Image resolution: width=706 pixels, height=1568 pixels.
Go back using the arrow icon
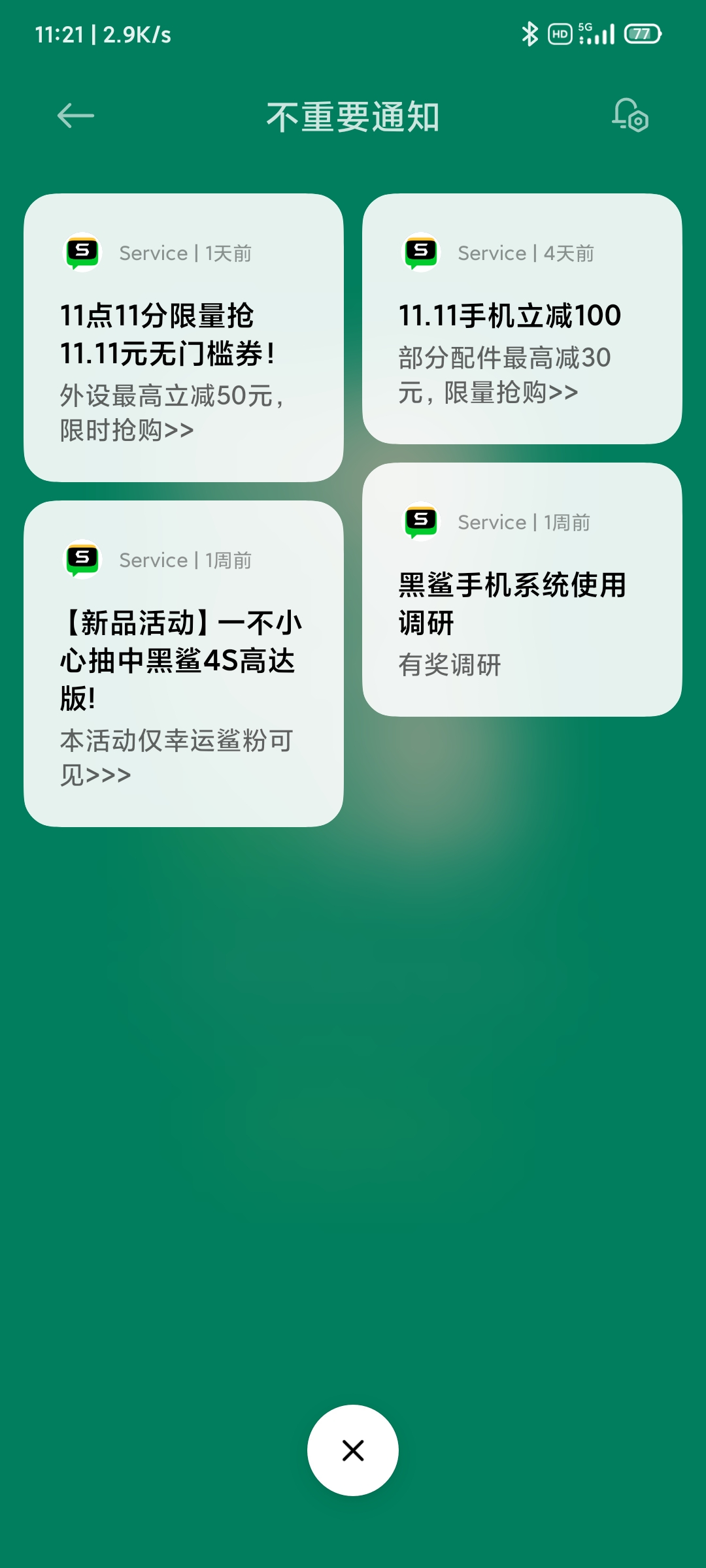pos(76,116)
